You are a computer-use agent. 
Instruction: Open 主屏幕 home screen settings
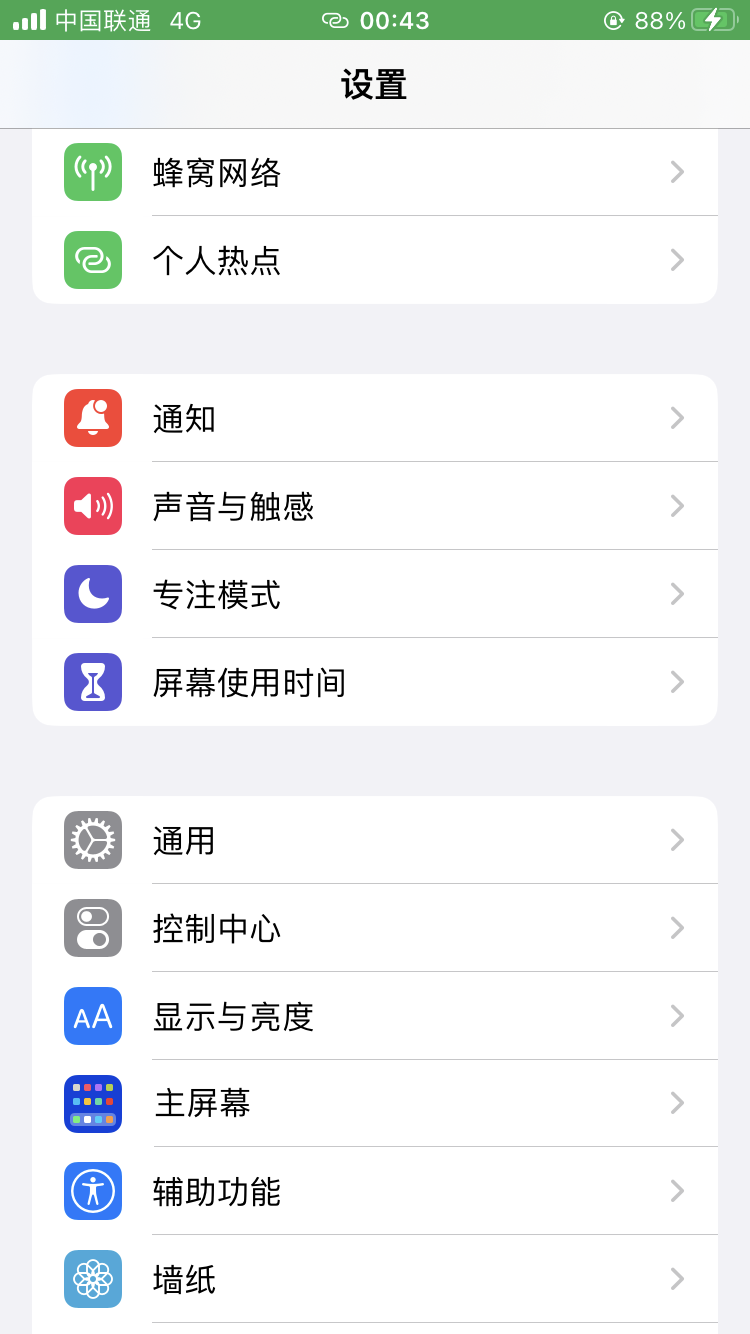point(374,1104)
